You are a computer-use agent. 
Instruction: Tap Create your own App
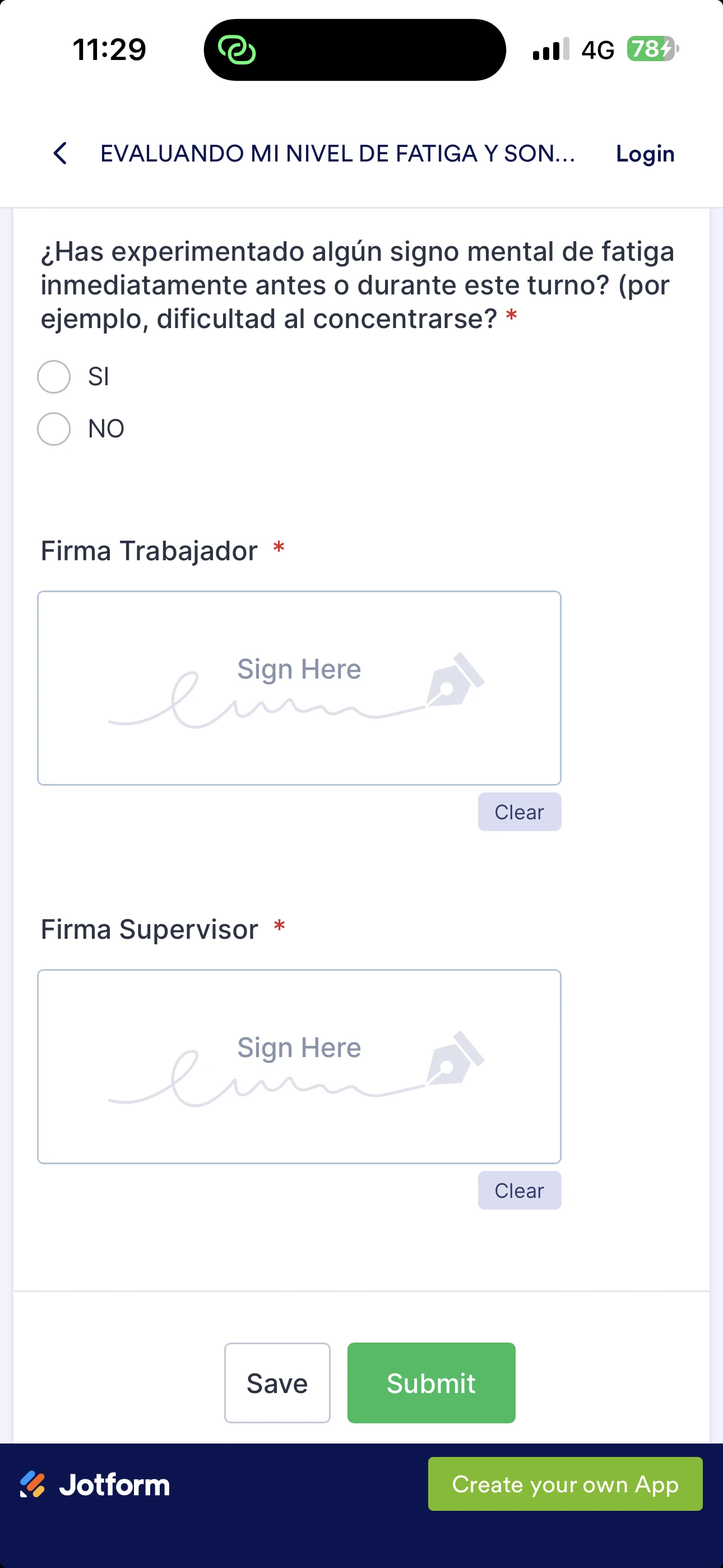pos(565,1484)
